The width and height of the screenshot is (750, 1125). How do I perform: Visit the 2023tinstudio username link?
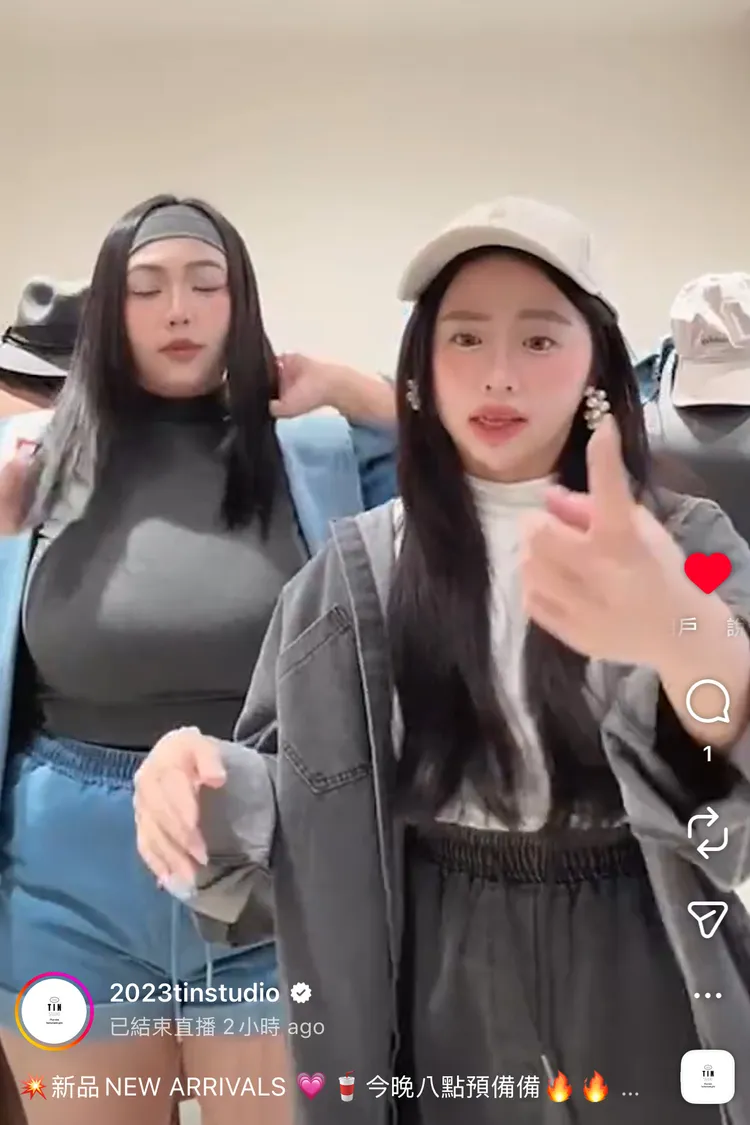pyautogui.click(x=194, y=993)
